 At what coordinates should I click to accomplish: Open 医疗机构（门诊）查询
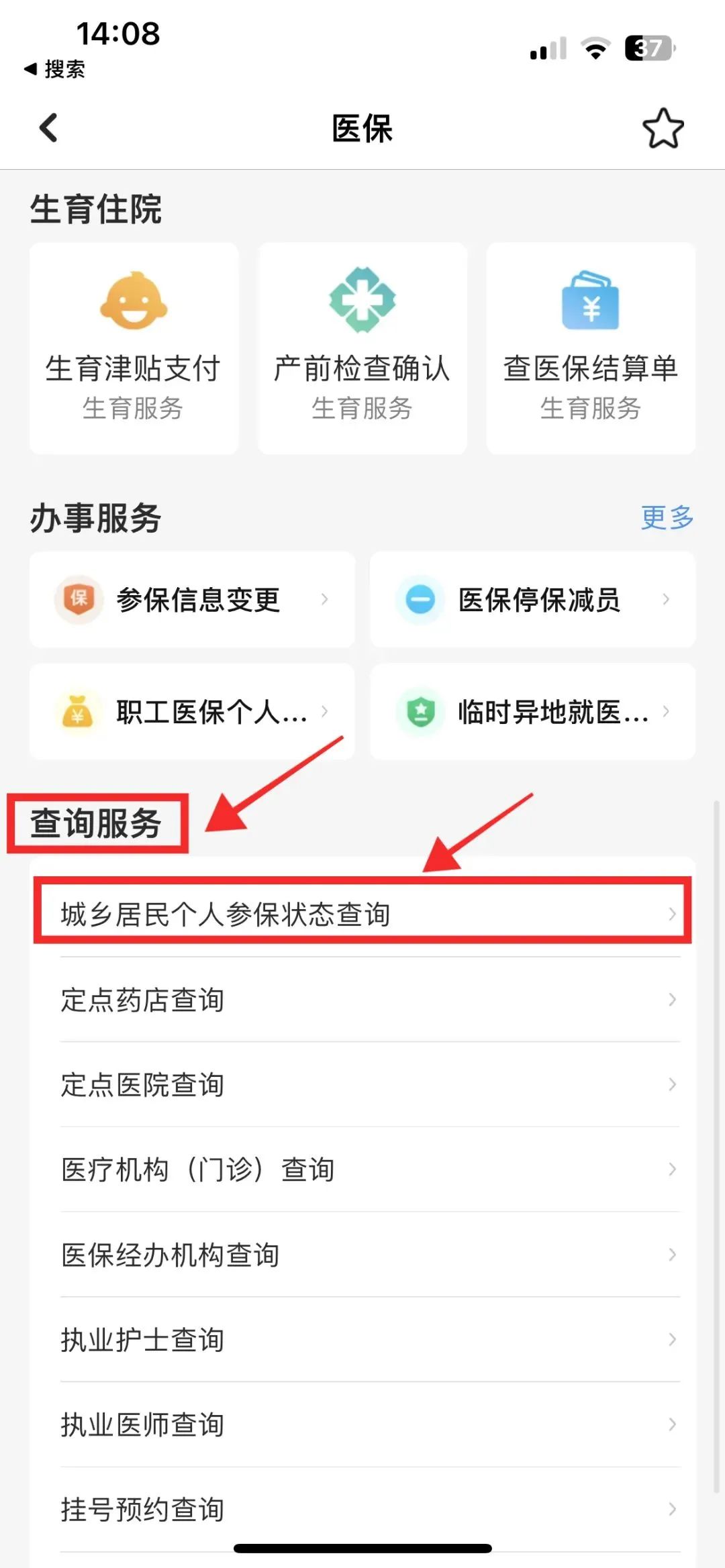(x=362, y=1169)
